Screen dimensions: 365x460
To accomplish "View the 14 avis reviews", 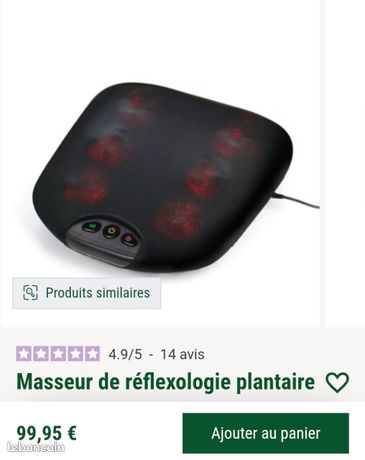I will tap(182, 354).
